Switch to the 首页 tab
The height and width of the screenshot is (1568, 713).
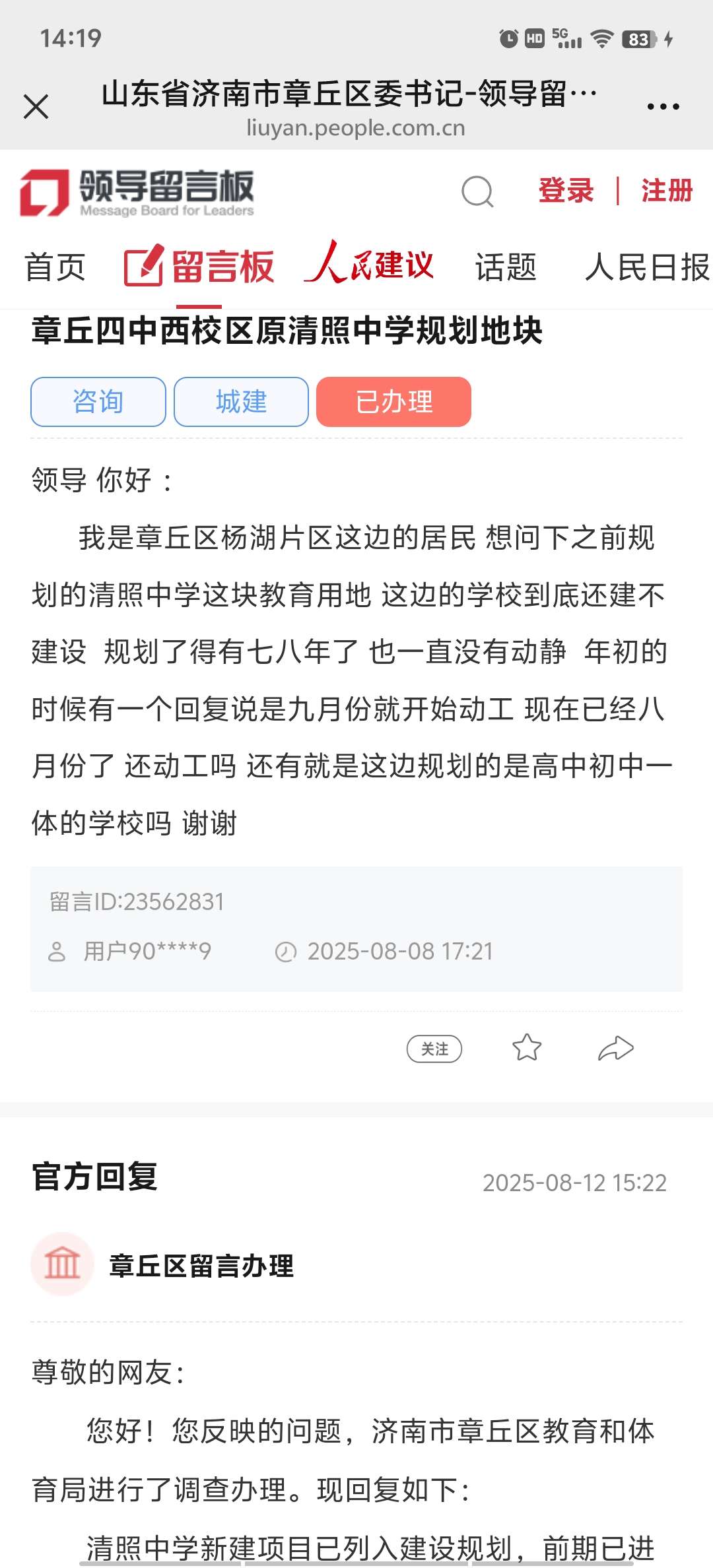click(55, 267)
